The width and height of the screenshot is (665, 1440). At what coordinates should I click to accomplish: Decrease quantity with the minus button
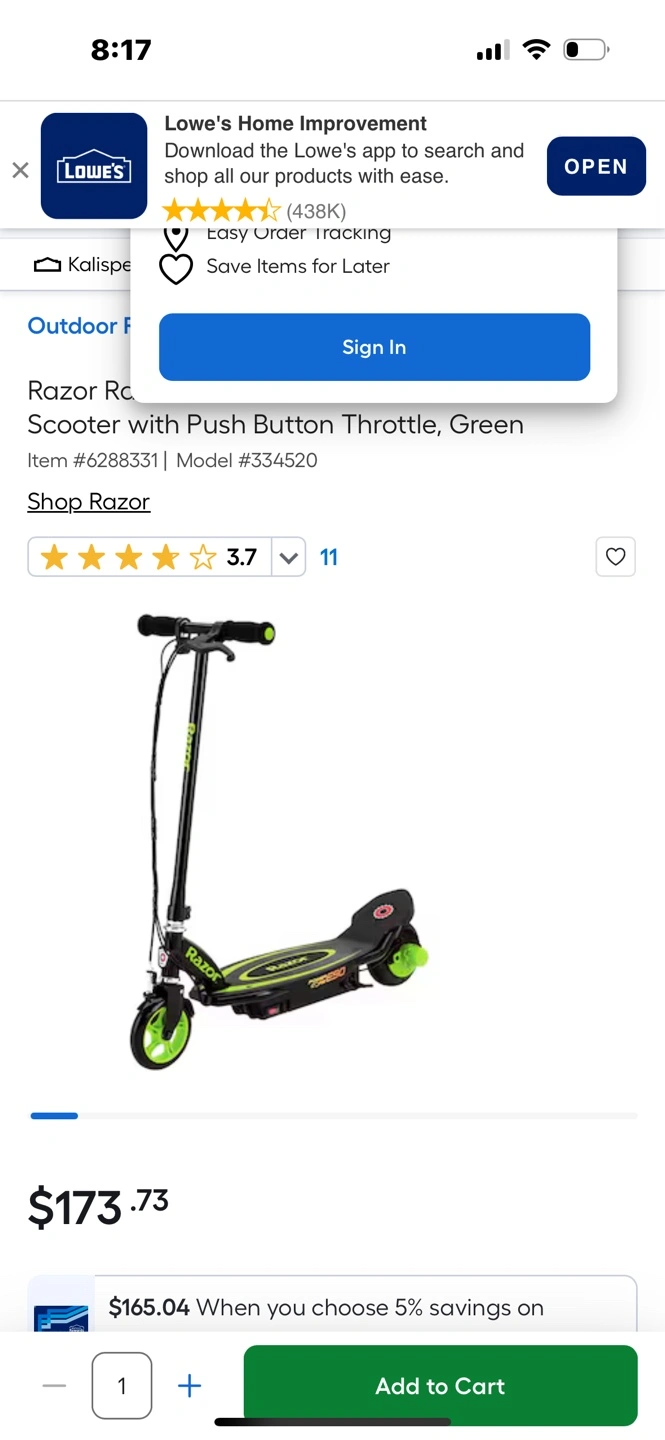coord(54,1386)
